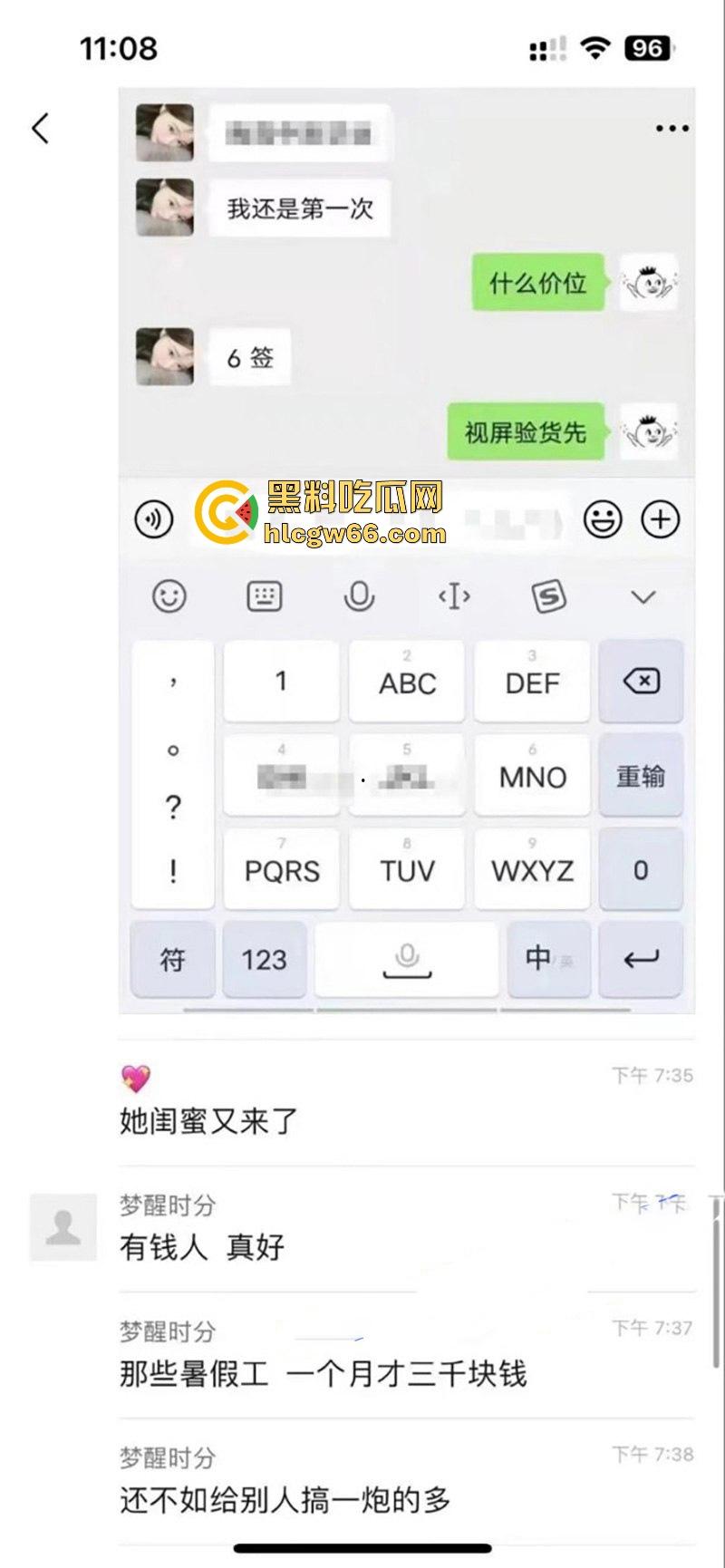
Task: Open the keyboard layout switcher icon
Action: (264, 596)
